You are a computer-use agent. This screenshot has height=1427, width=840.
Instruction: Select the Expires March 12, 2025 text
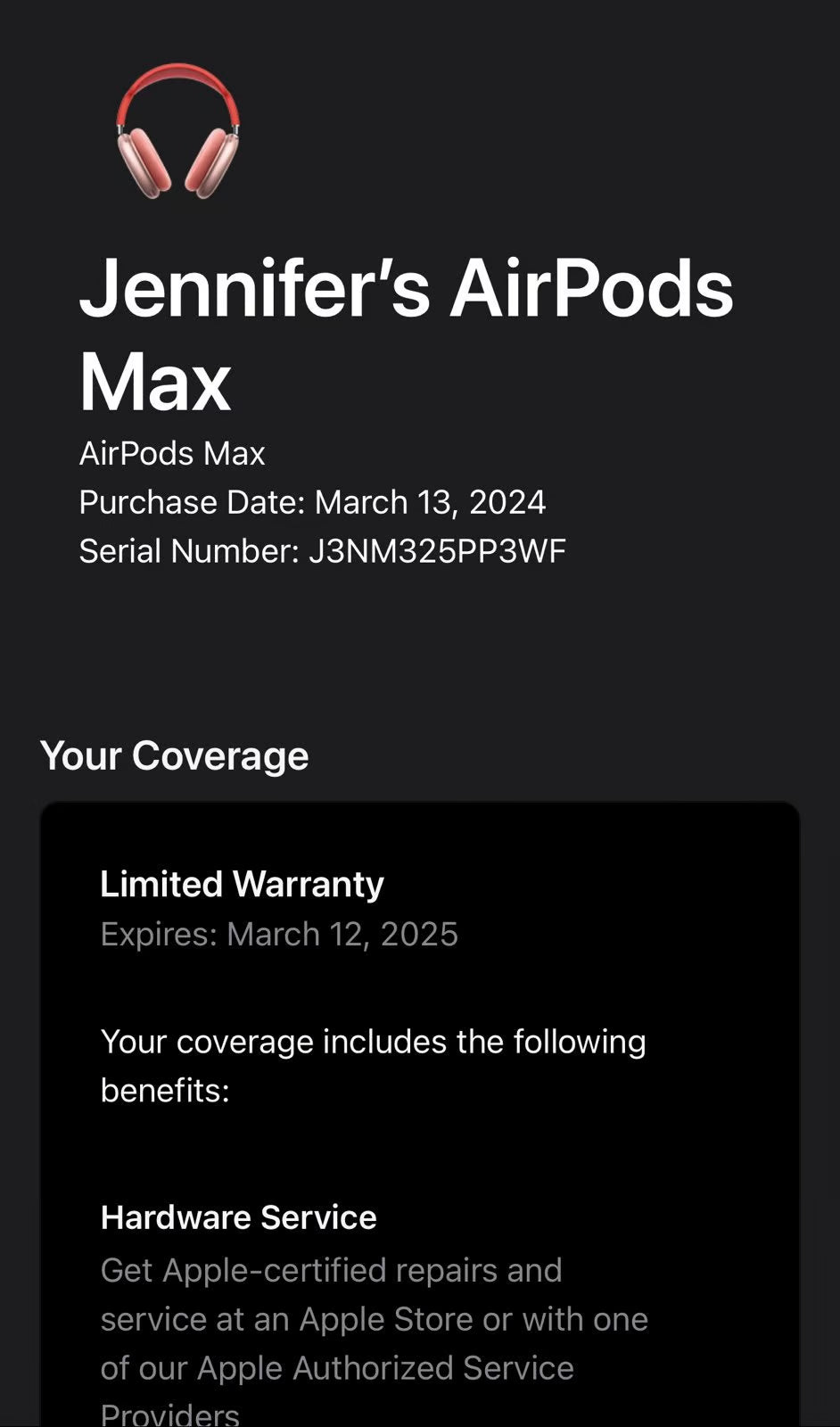click(x=279, y=934)
